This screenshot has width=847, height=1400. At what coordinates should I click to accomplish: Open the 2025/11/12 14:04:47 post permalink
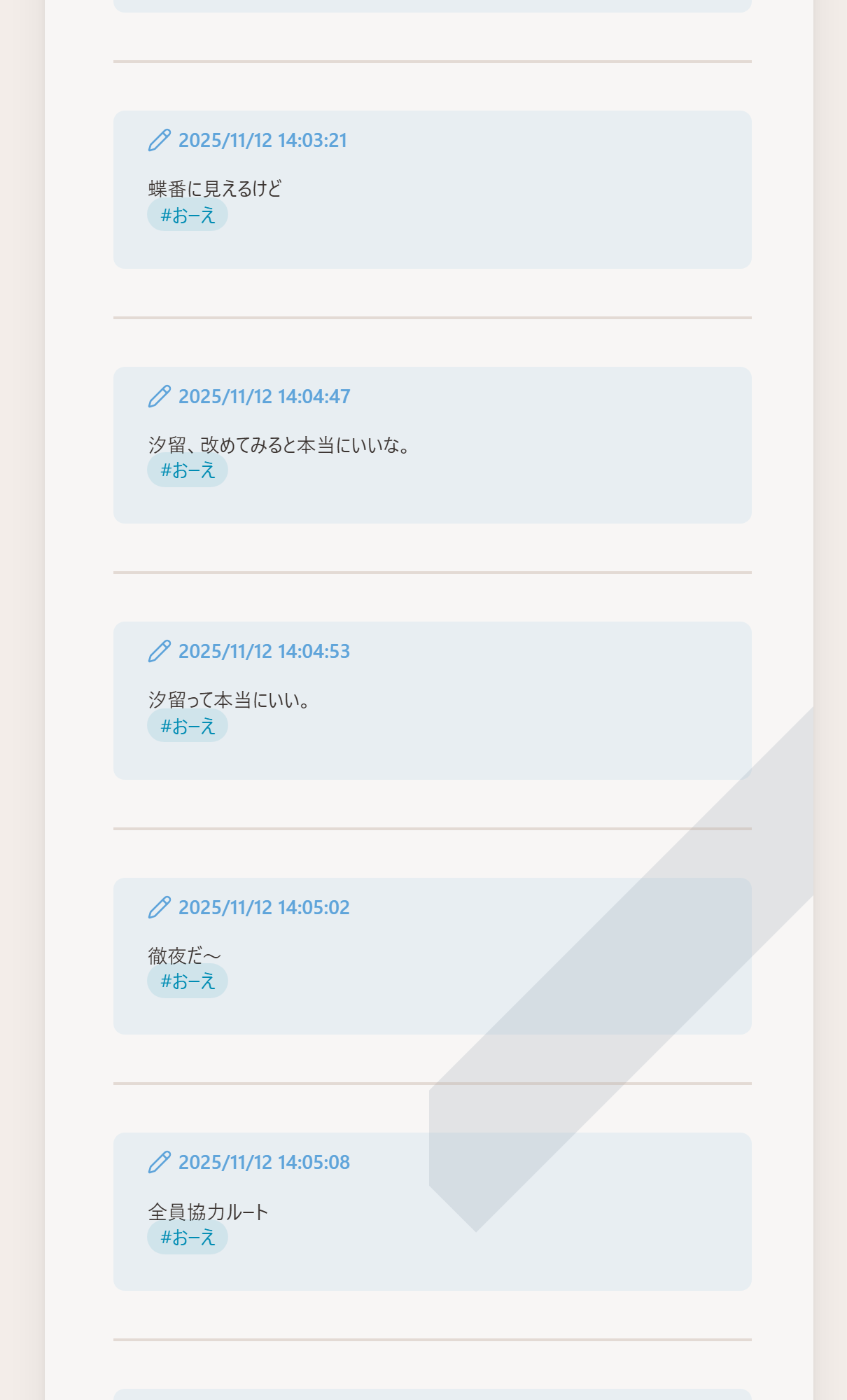tap(263, 397)
